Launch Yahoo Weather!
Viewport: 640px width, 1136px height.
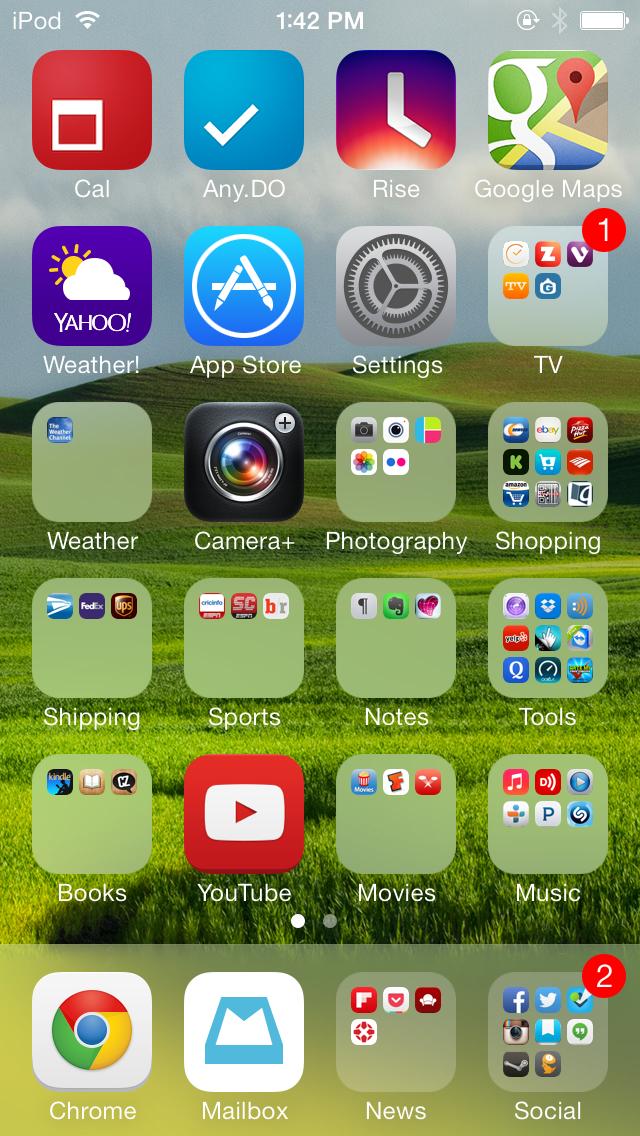pos(92,286)
